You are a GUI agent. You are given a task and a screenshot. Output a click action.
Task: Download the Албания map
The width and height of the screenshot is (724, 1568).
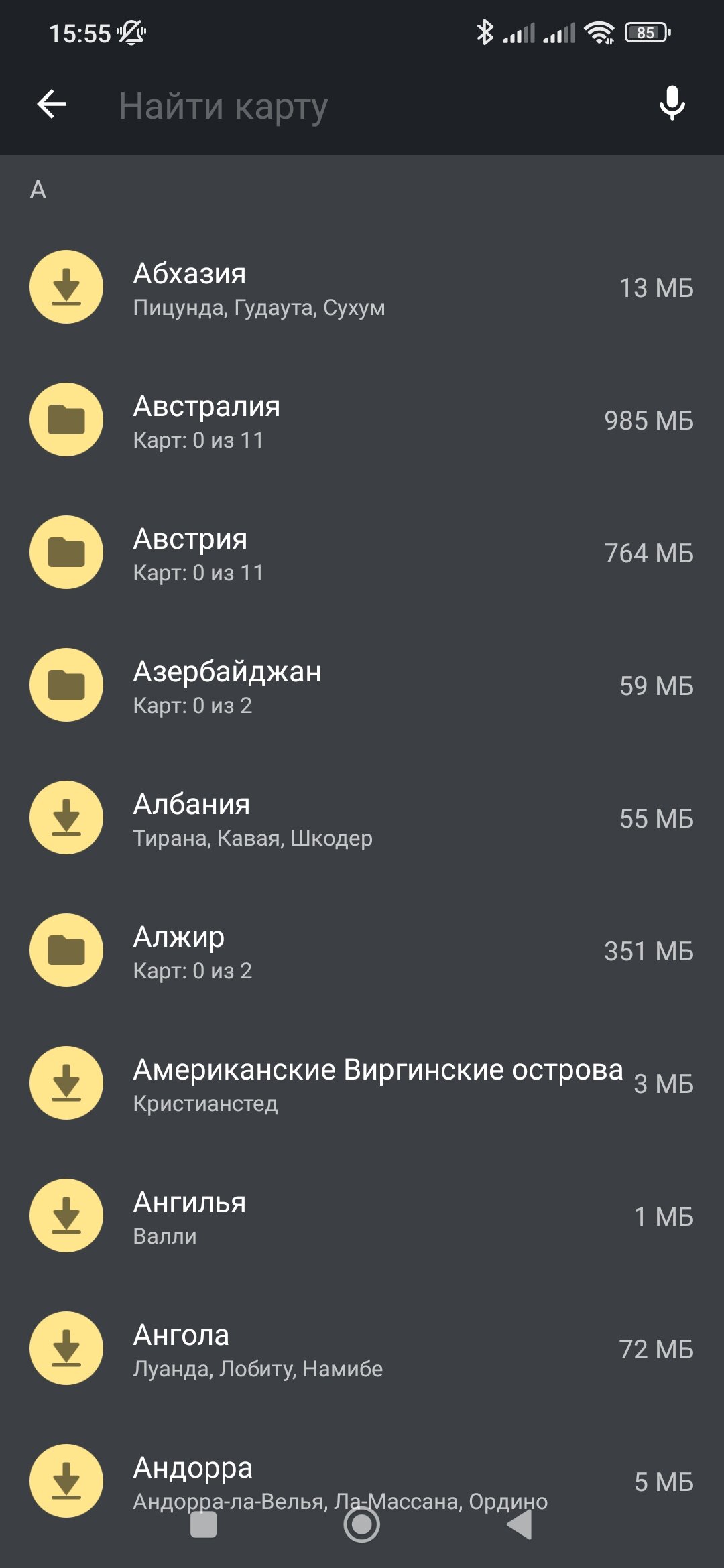[x=66, y=818]
